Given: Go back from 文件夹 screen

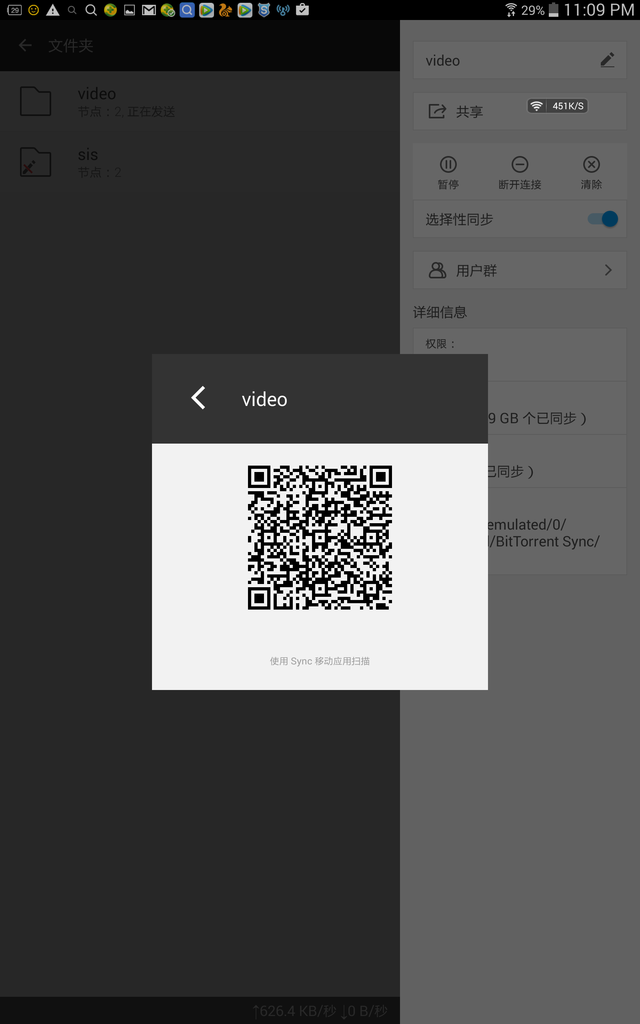Looking at the screenshot, I should pos(26,46).
